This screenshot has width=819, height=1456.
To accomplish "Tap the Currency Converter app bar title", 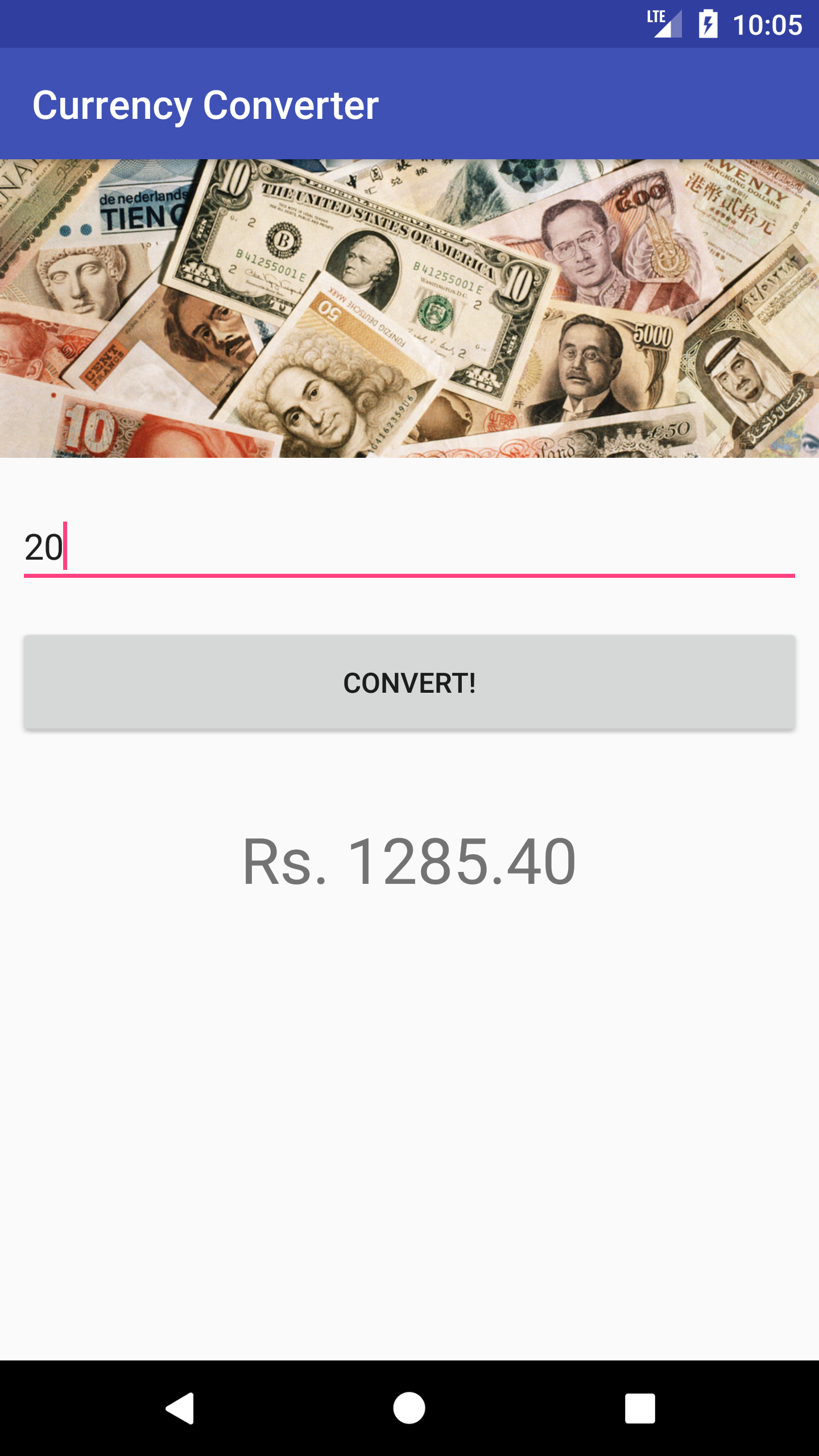I will [206, 105].
